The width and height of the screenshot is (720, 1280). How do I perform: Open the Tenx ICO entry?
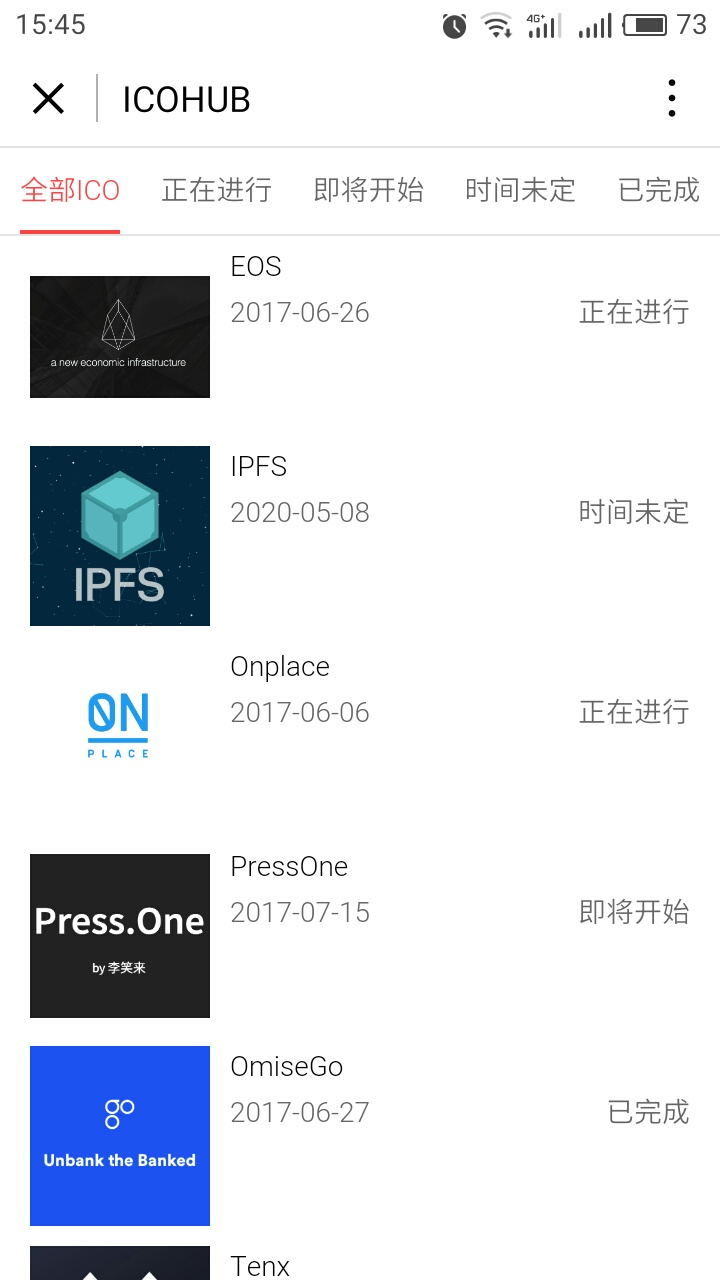click(360, 1262)
